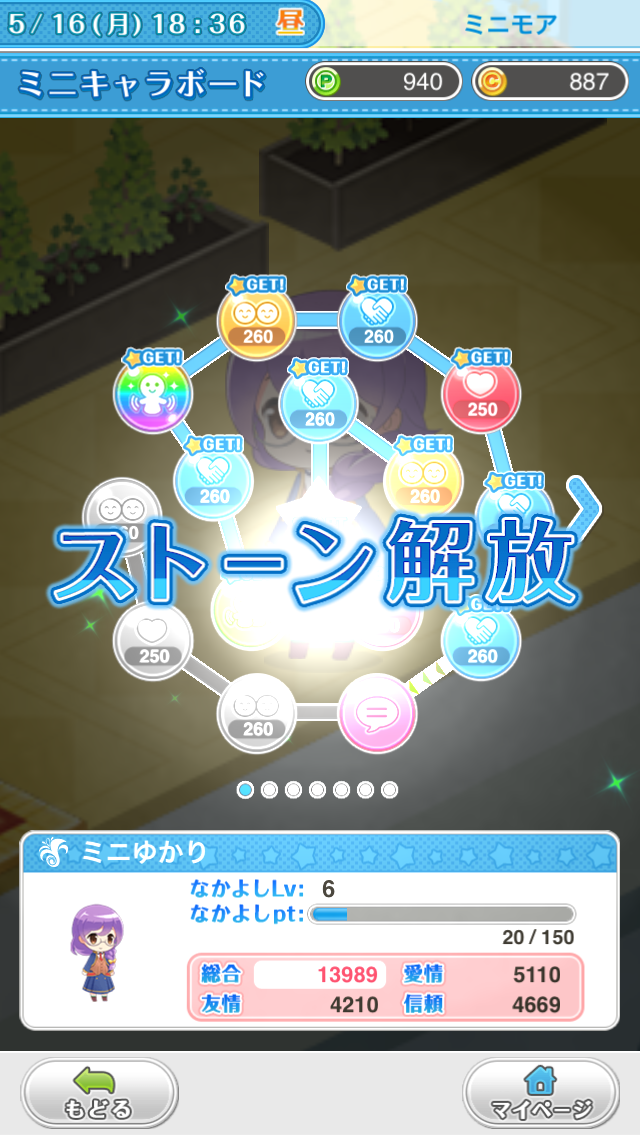The width and height of the screenshot is (640, 1136).
Task: Tap the first page indicator dot
Action: [x=246, y=790]
